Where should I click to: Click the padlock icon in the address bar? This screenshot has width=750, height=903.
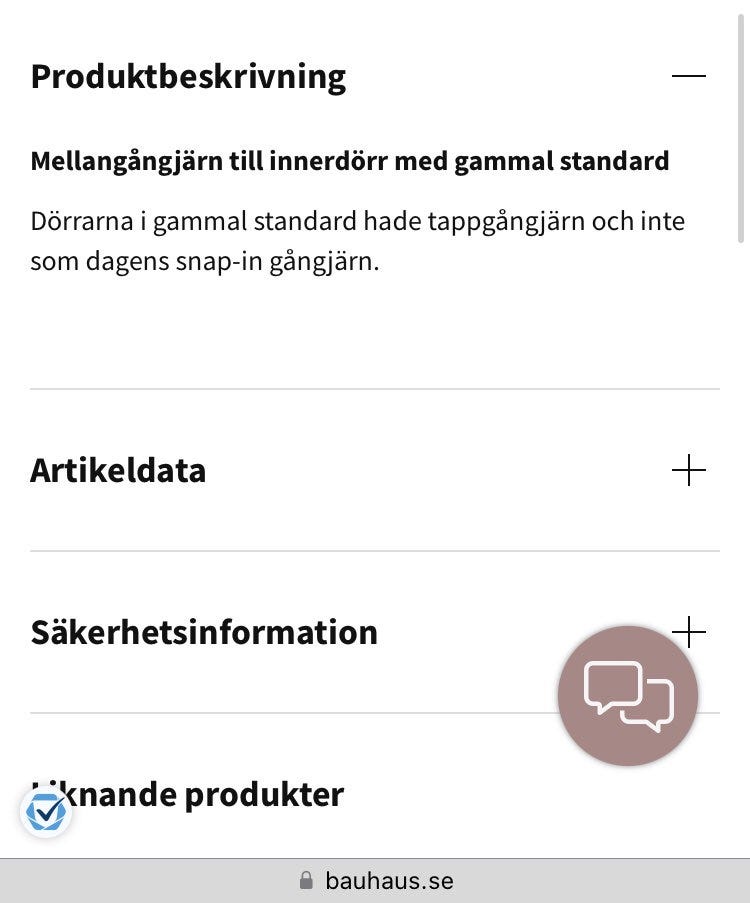pos(305,880)
